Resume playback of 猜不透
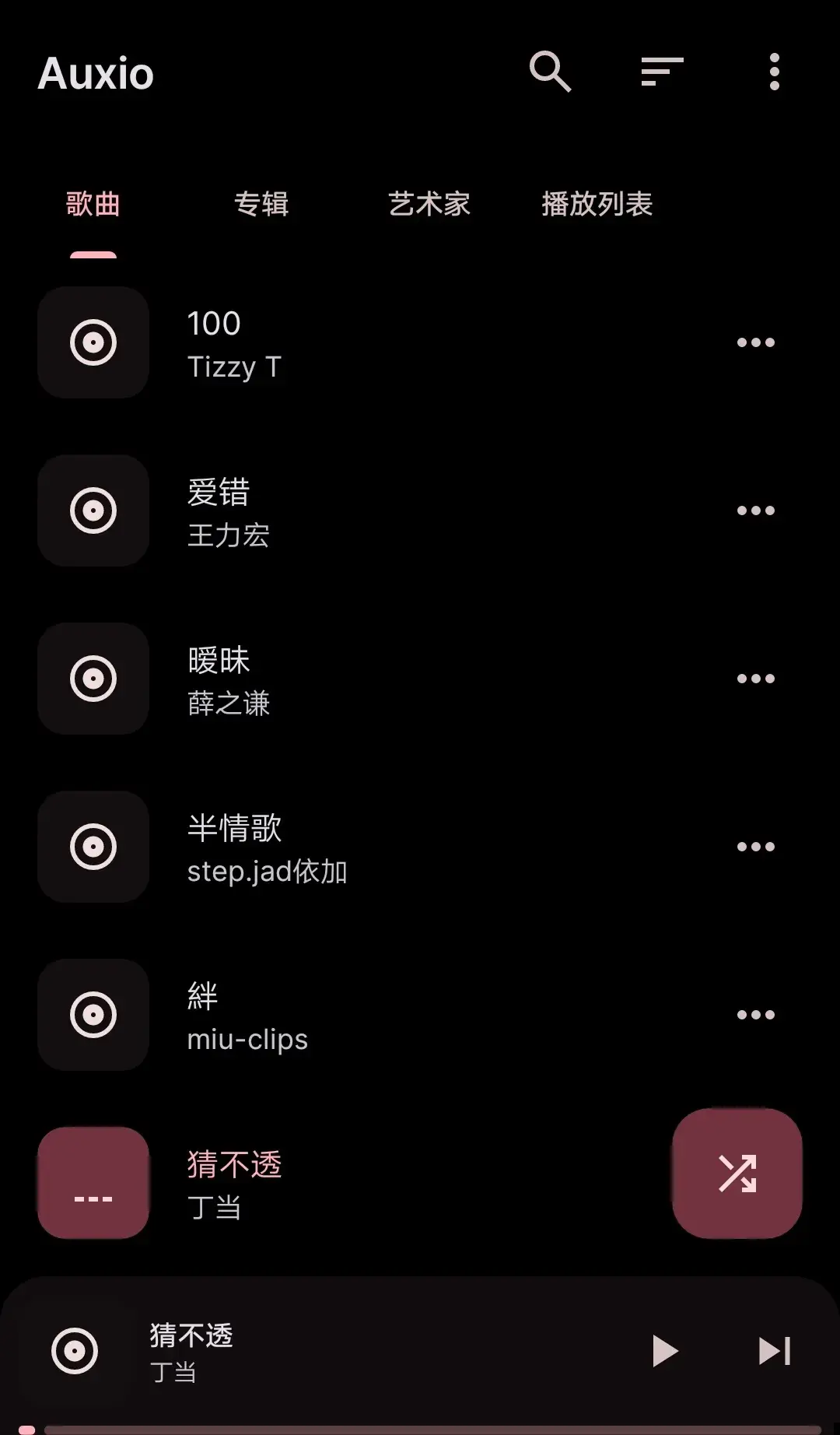 [x=664, y=1351]
